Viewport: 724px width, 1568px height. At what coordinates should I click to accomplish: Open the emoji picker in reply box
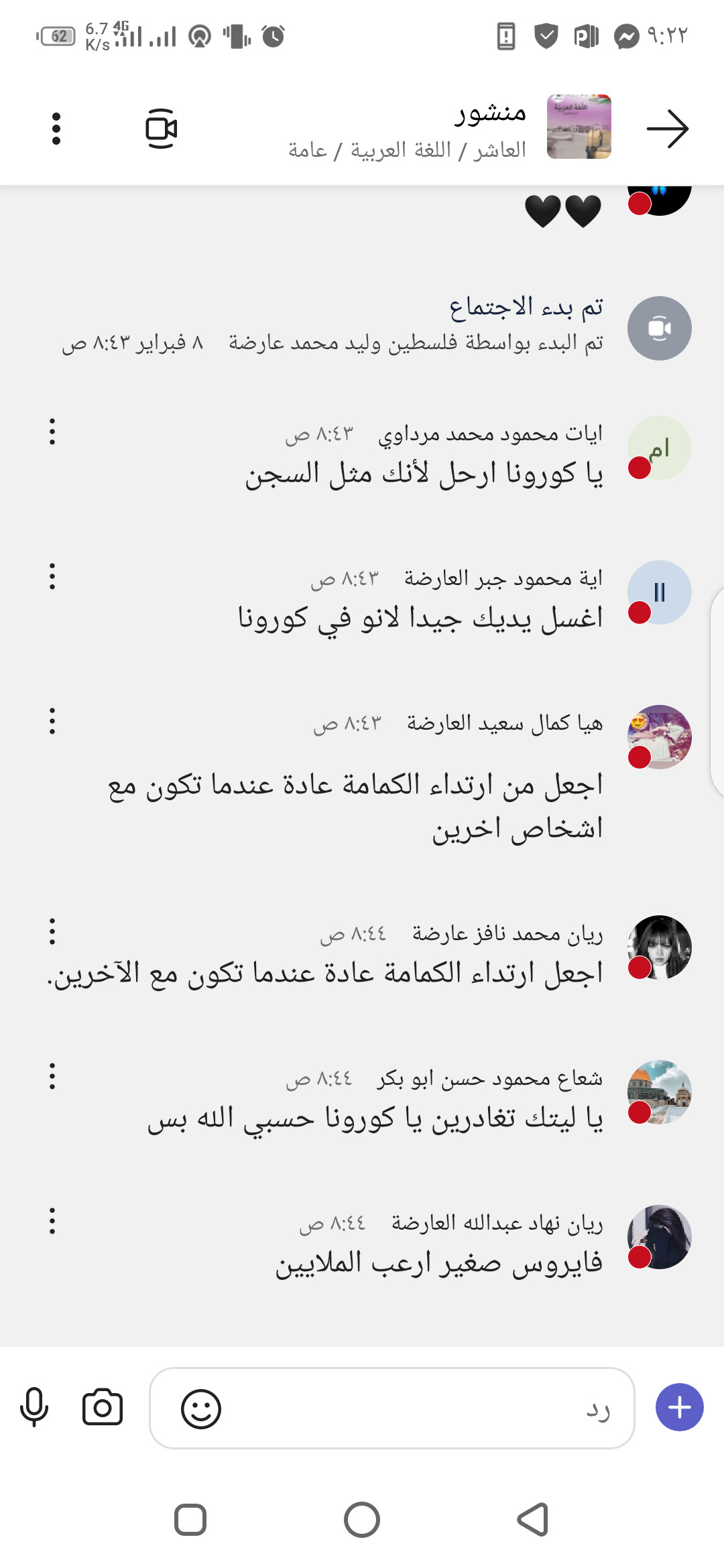point(201,1409)
